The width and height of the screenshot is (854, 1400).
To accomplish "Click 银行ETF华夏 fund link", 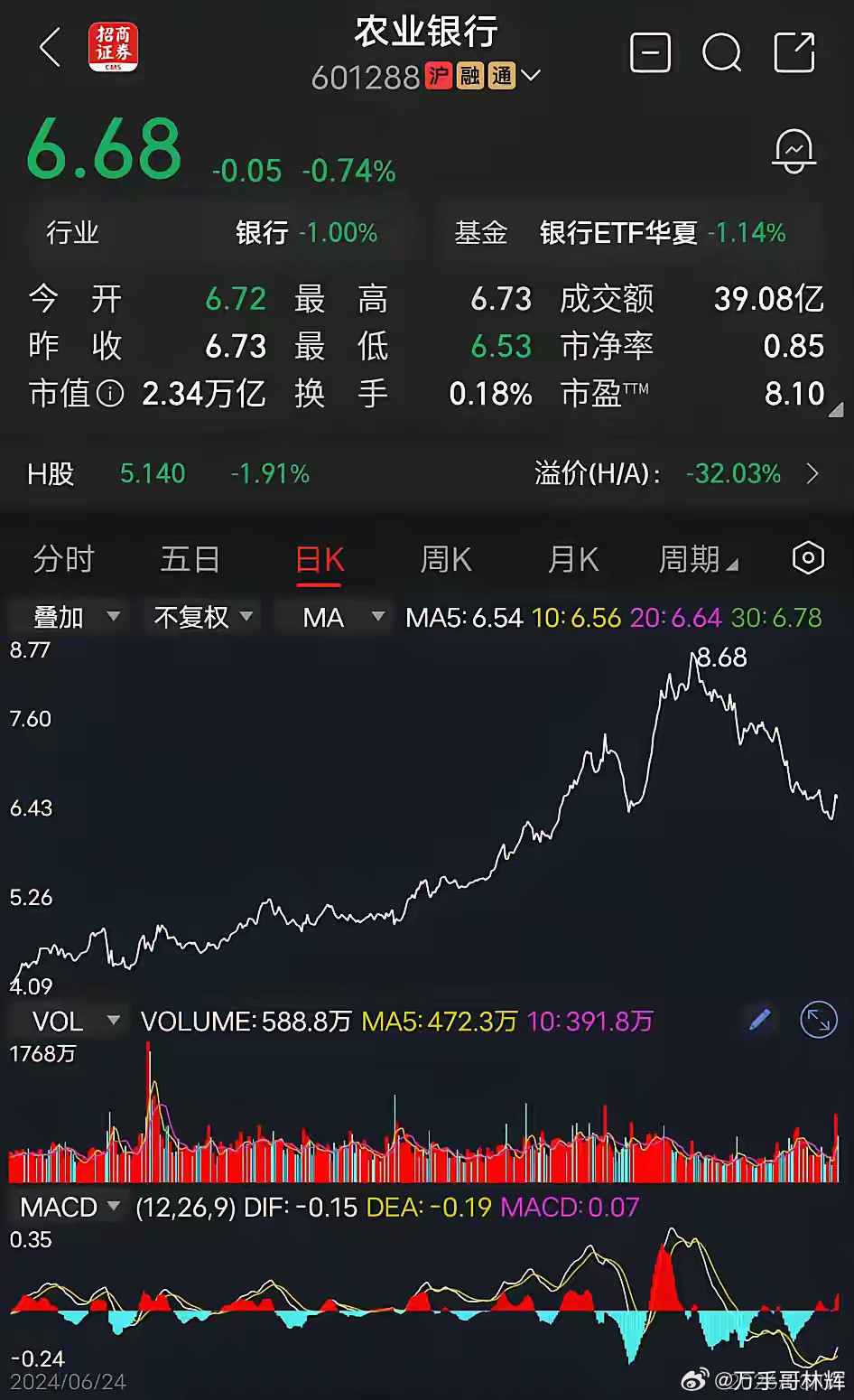I will pyautogui.click(x=618, y=233).
